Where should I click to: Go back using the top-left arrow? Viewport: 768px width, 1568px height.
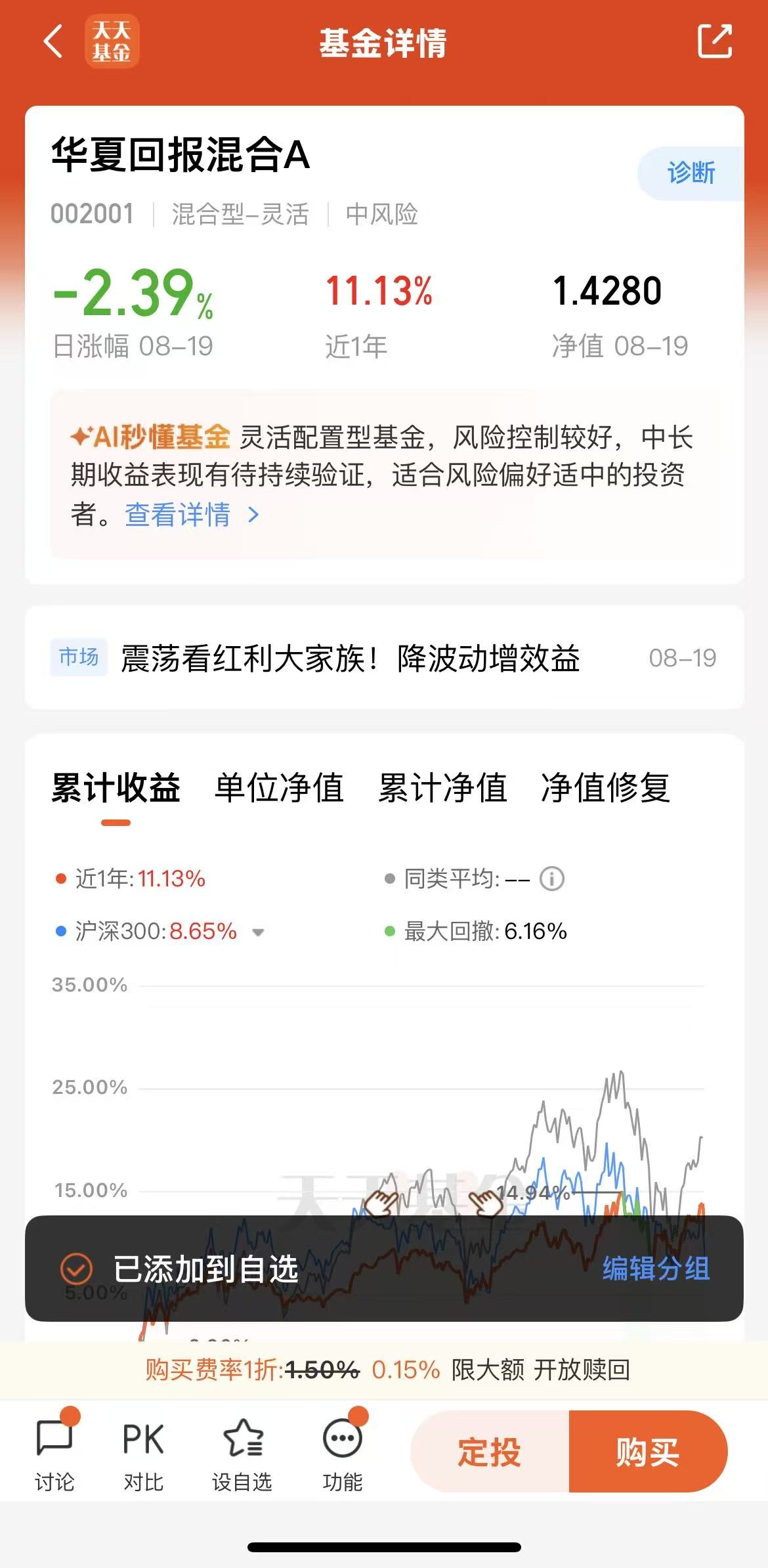(54, 42)
